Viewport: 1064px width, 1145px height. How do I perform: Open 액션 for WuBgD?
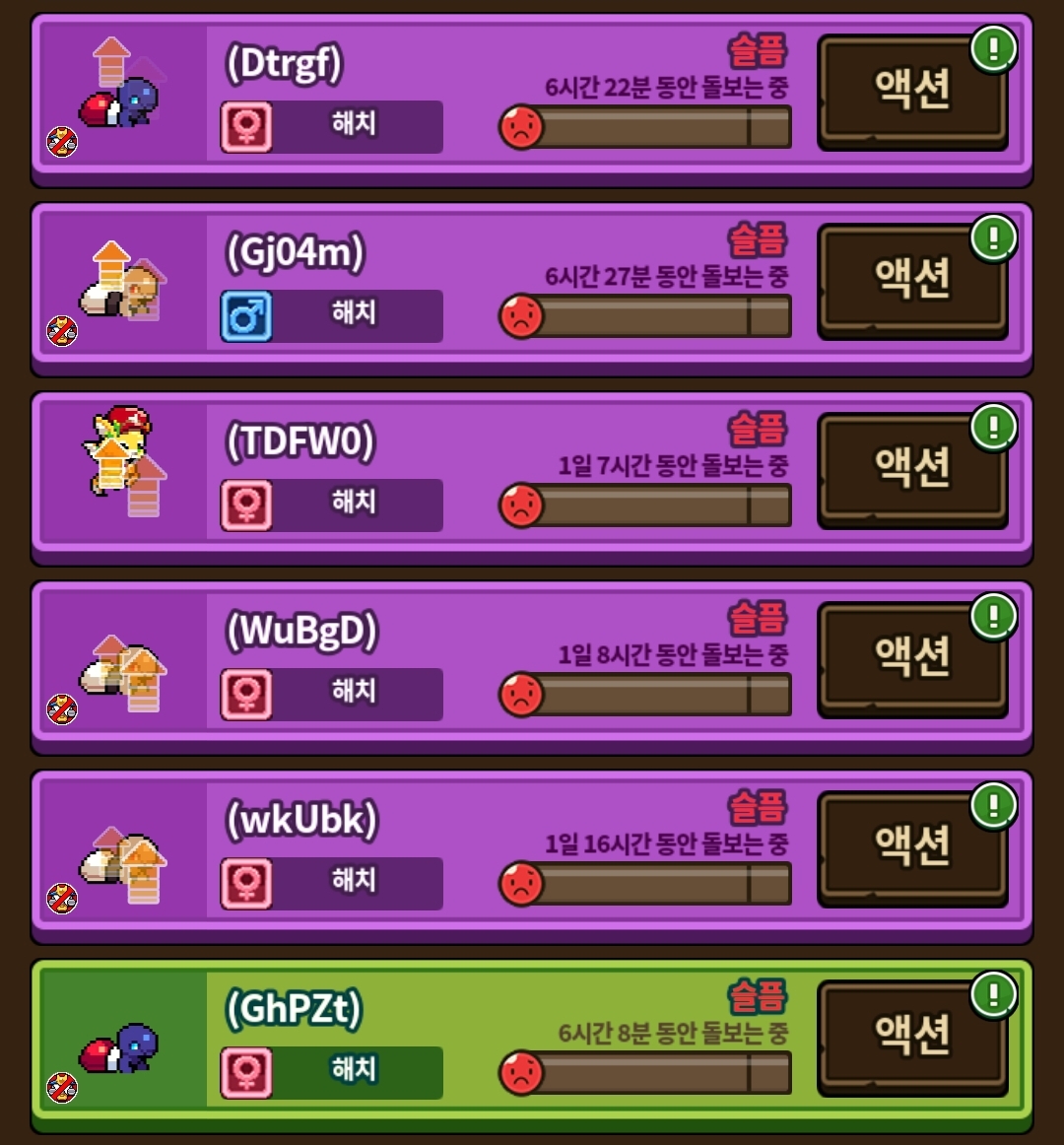[911, 659]
